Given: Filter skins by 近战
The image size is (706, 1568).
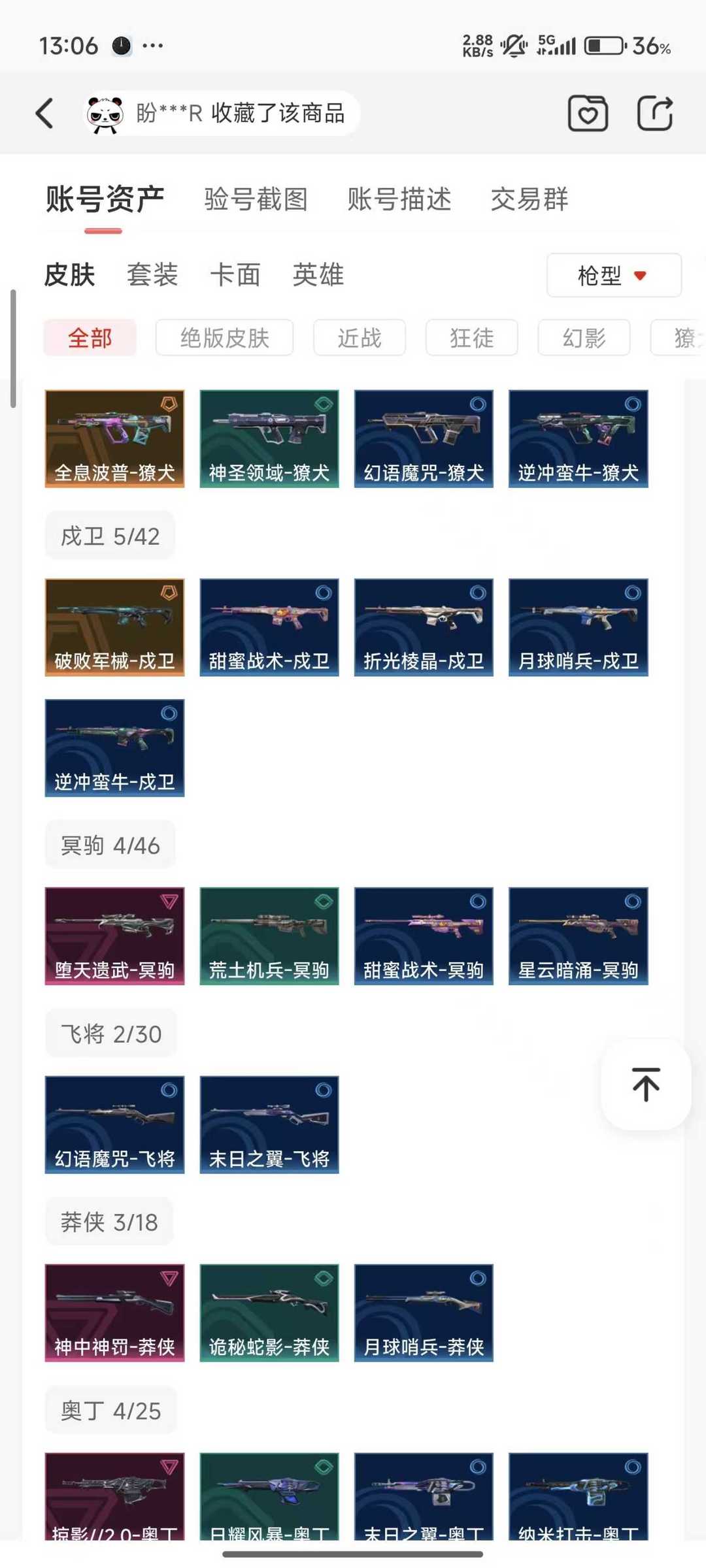Looking at the screenshot, I should (359, 338).
